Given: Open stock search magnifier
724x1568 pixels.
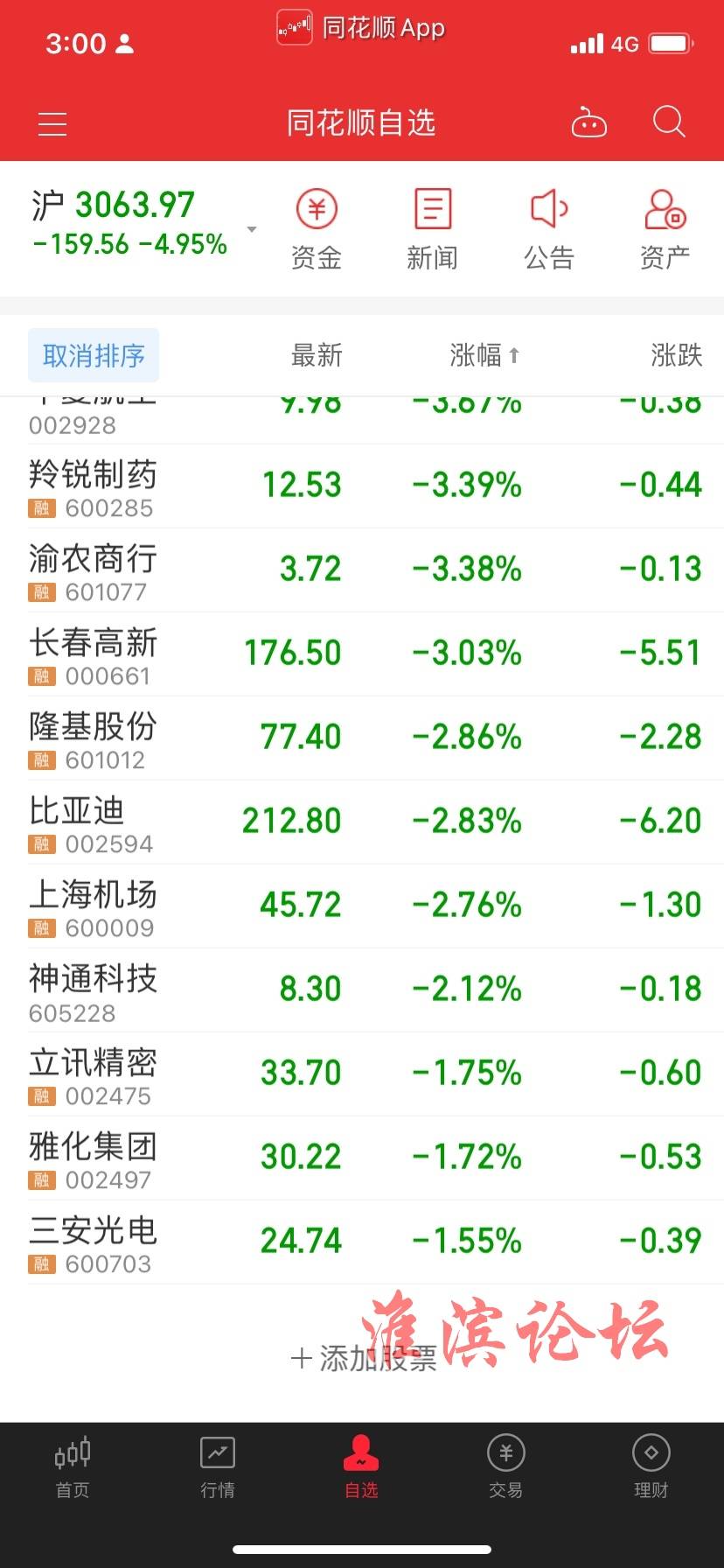Looking at the screenshot, I should pos(669,122).
